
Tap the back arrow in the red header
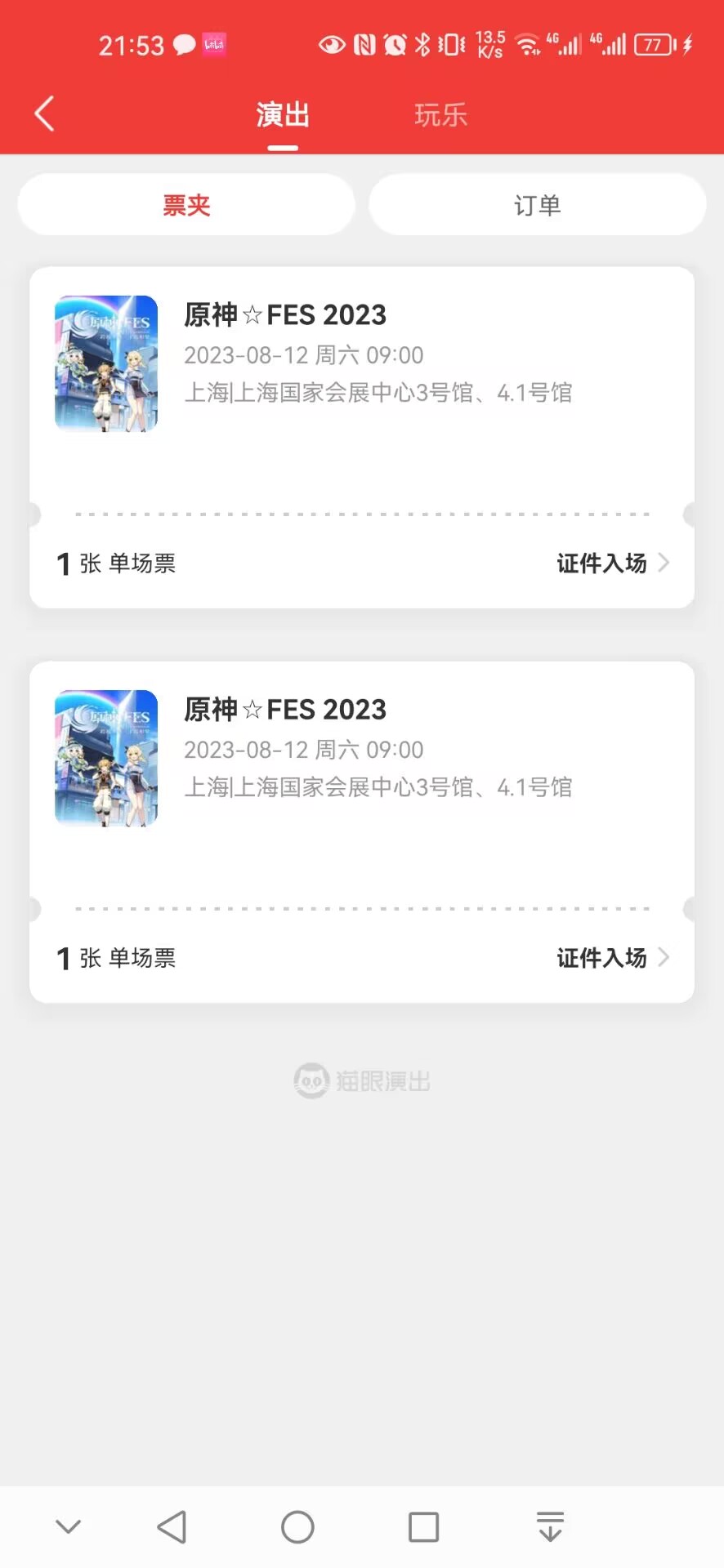[x=43, y=114]
